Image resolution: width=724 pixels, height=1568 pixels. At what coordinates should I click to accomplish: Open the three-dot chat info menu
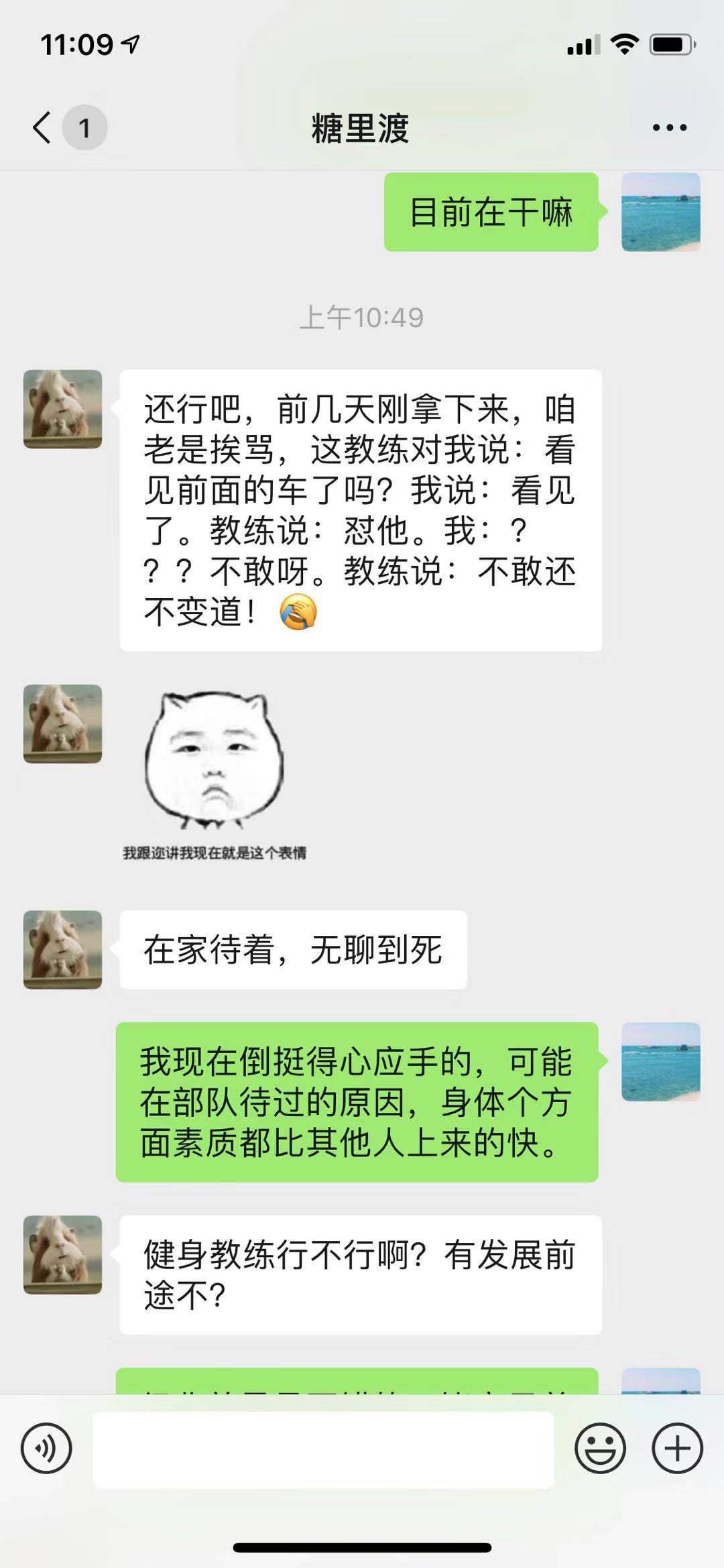669,127
